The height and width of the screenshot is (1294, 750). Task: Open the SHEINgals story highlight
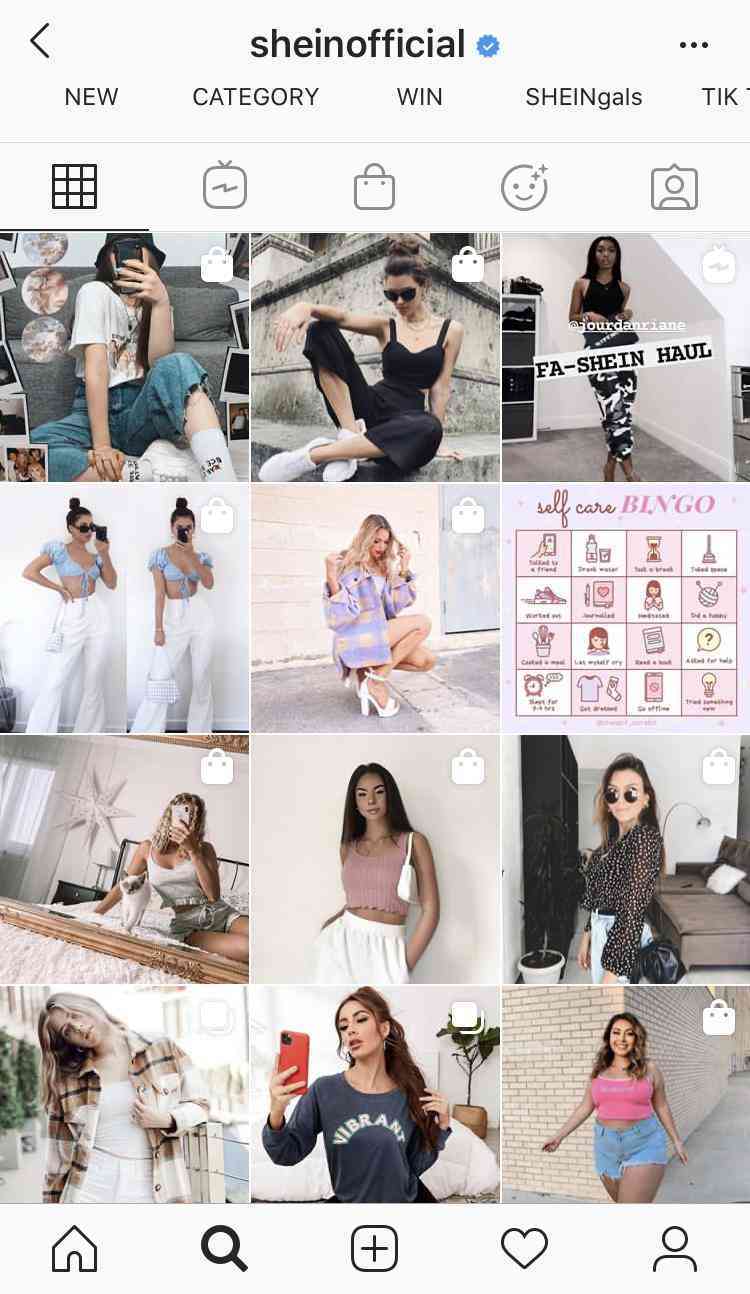(x=583, y=97)
